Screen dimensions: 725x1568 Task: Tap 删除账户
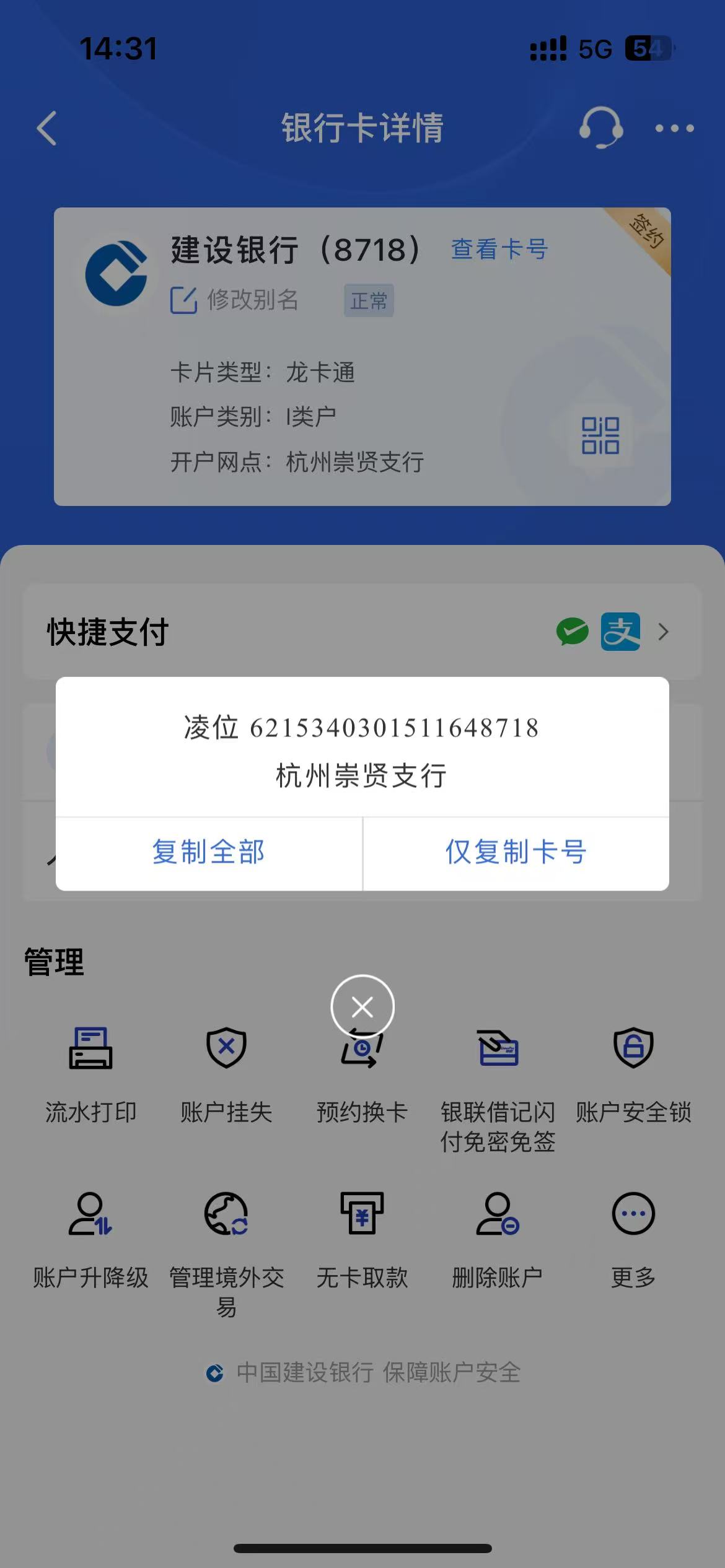[498, 1240]
